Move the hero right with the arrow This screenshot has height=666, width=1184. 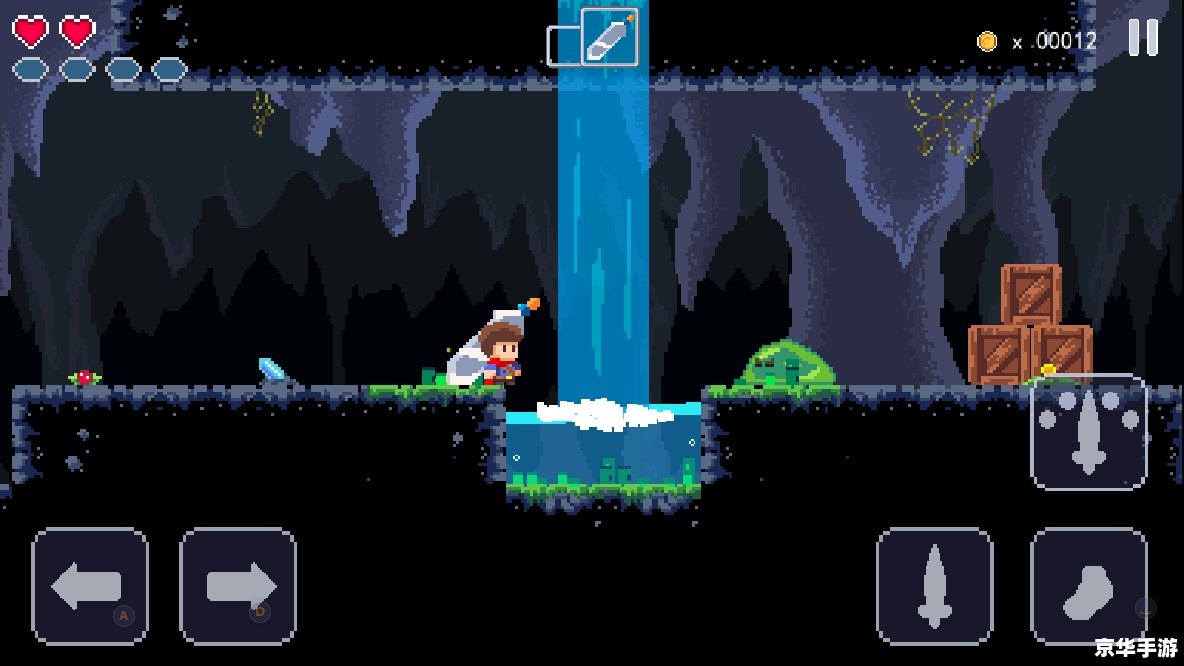coord(238,586)
